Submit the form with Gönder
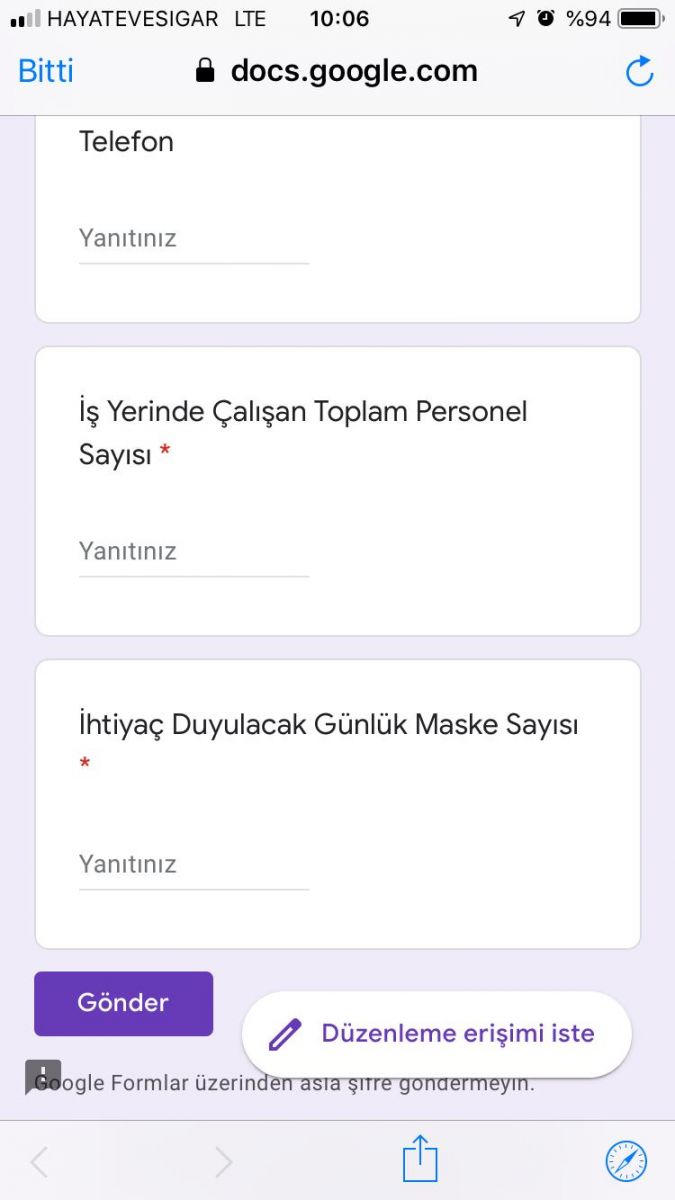 pyautogui.click(x=123, y=1003)
